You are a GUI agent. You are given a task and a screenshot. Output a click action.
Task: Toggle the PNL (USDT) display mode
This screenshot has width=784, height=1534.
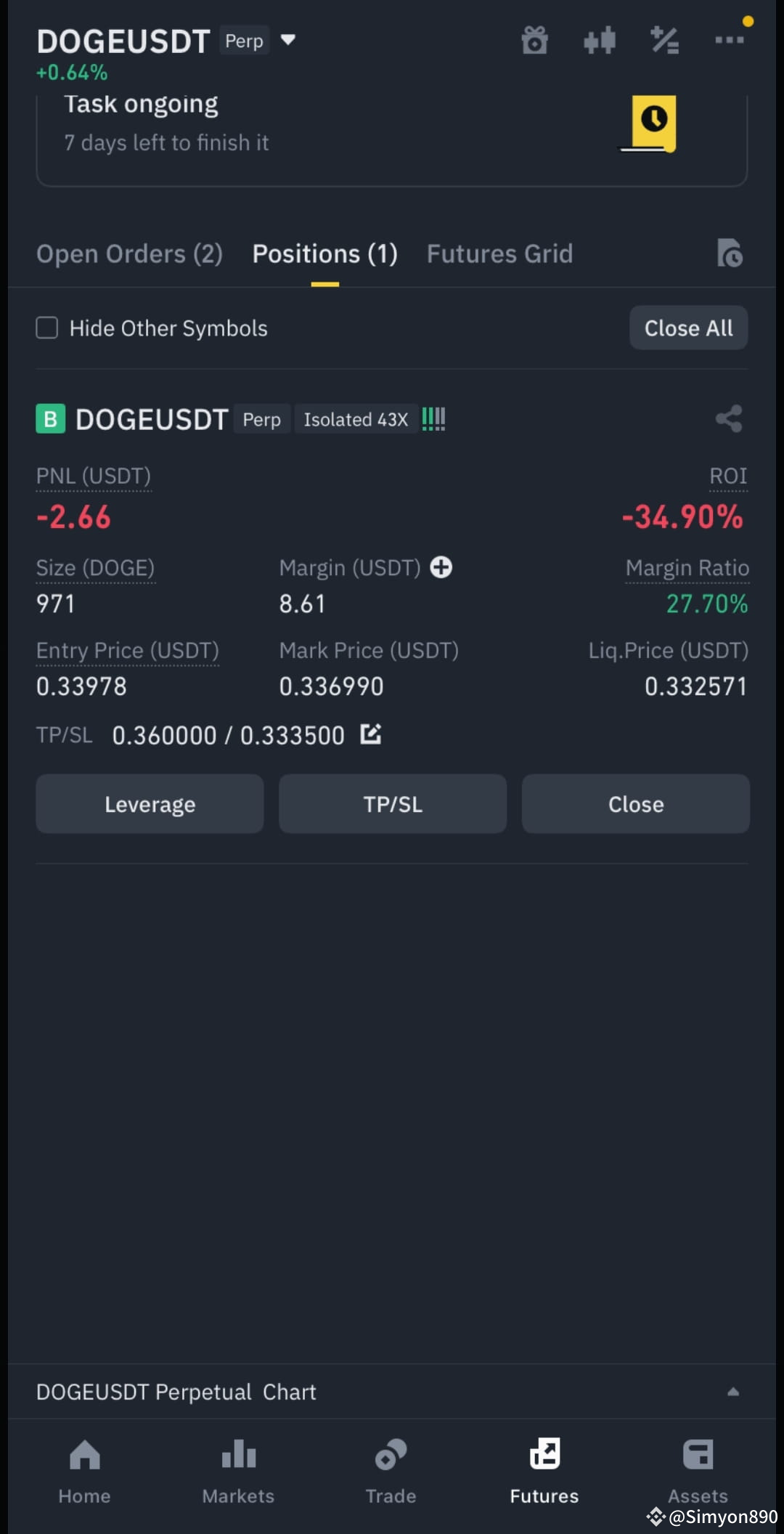coord(93,476)
